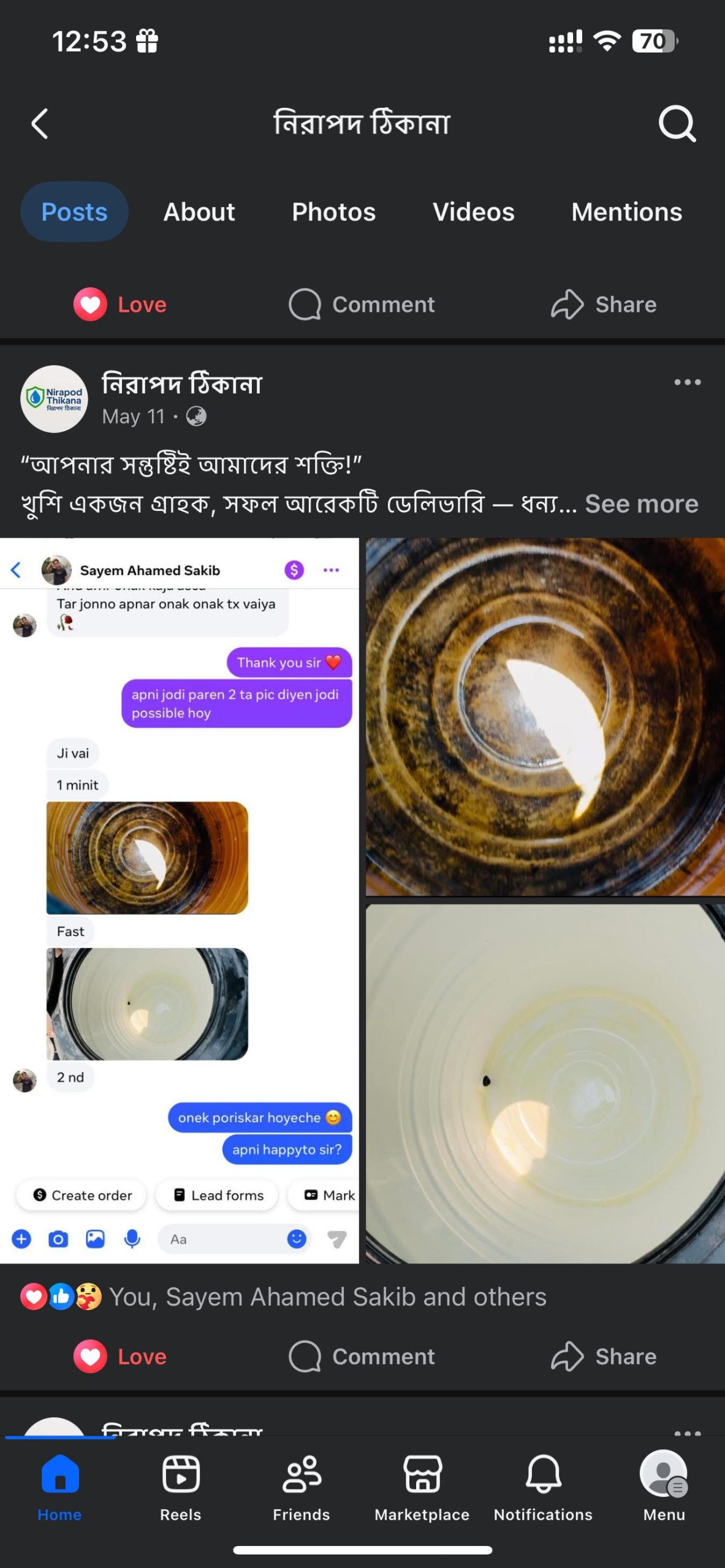Open the নিরাপদ ঠিকানা profile picture on the post
The image size is (725, 1568).
55,399
